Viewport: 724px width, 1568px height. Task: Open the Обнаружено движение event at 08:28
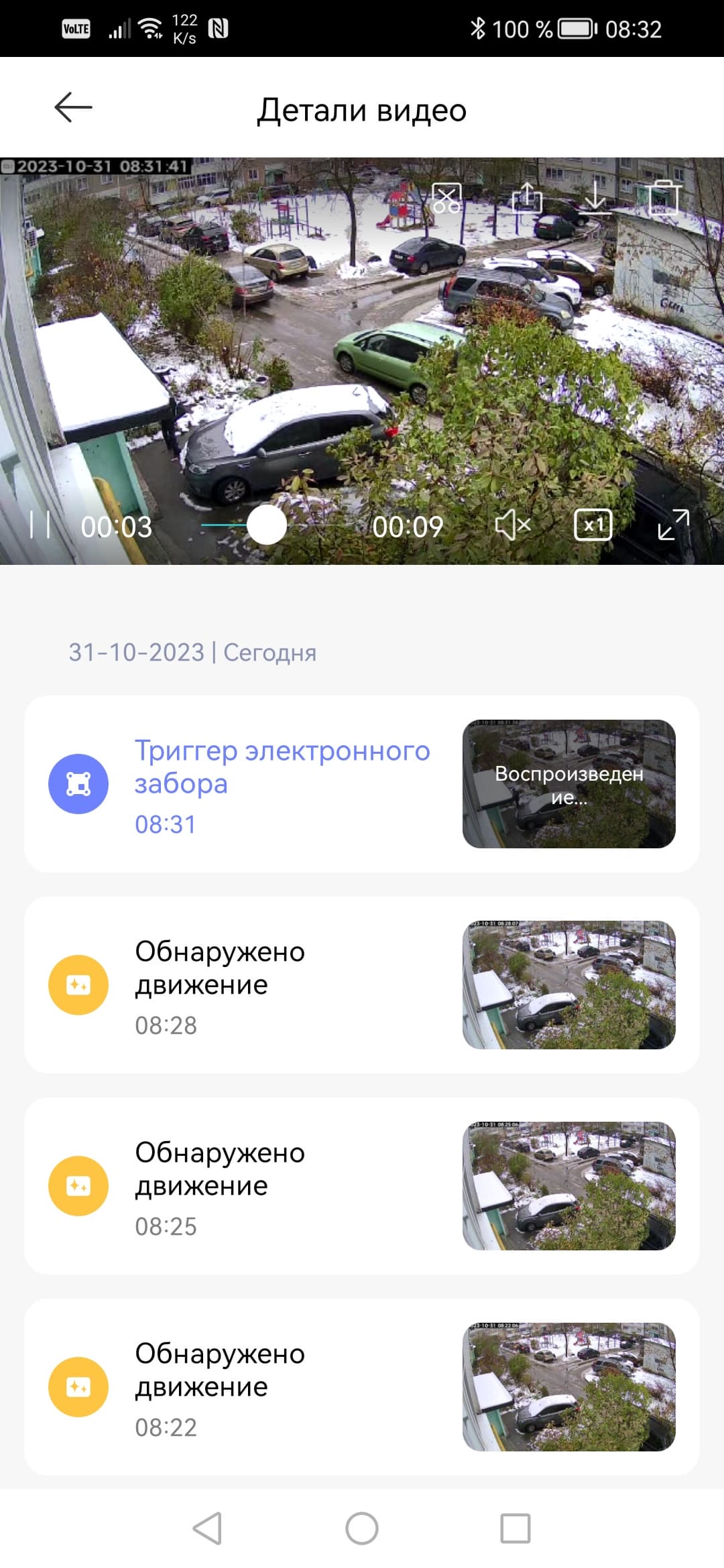pyautogui.click(x=282, y=984)
